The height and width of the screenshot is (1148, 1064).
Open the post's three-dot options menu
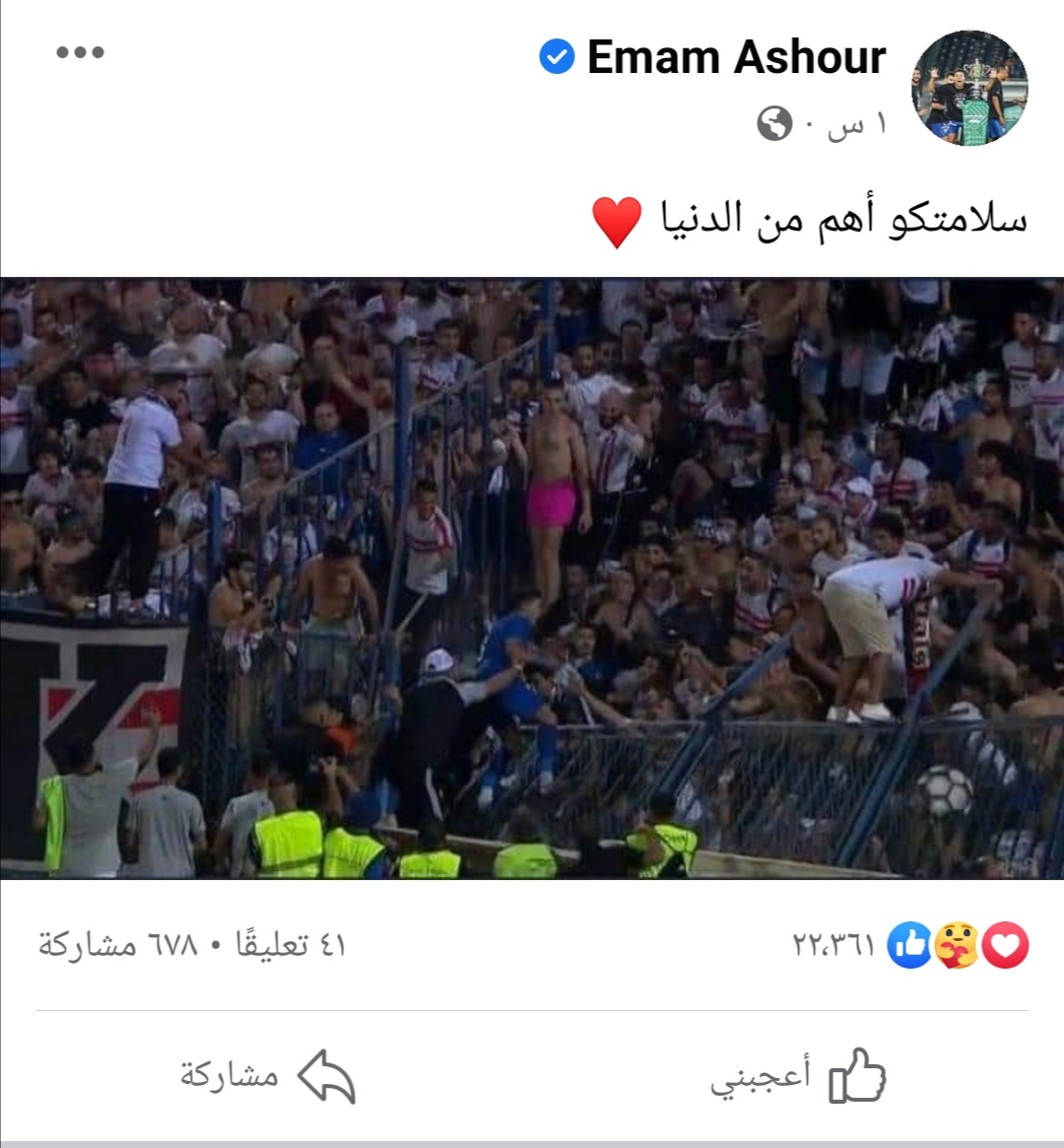click(80, 53)
